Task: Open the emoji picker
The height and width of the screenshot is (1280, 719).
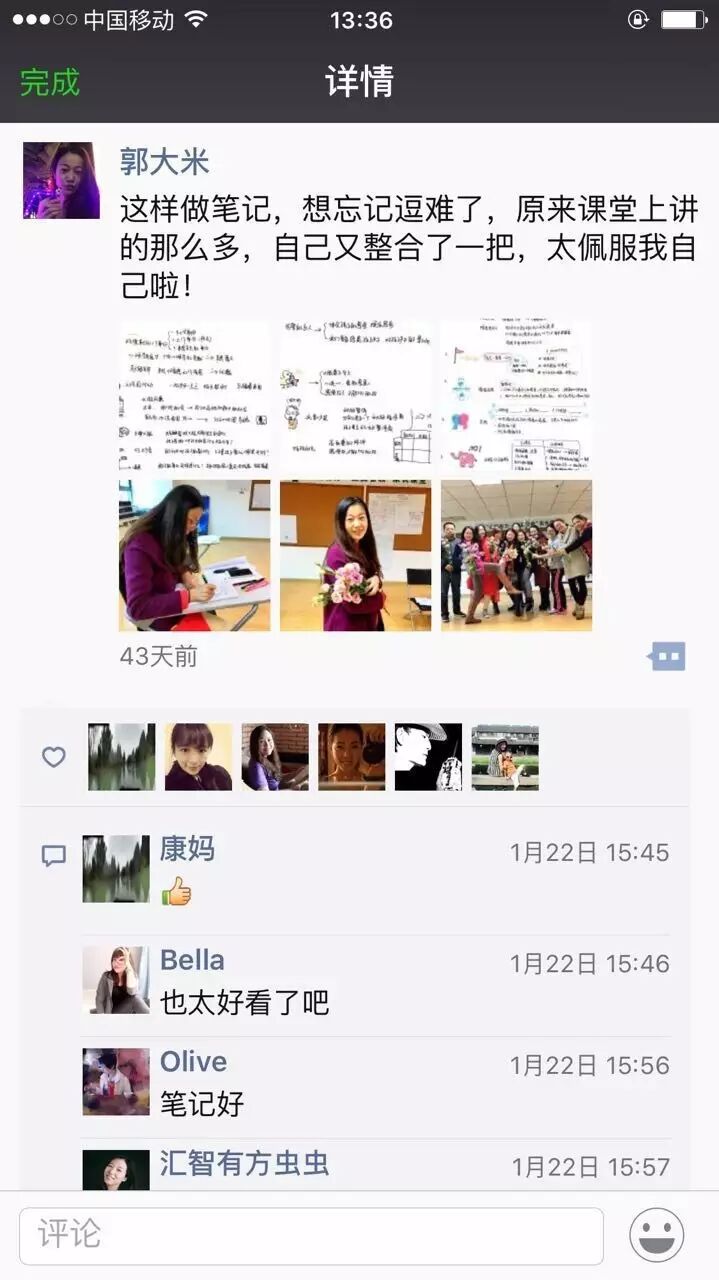Action: (656, 1235)
